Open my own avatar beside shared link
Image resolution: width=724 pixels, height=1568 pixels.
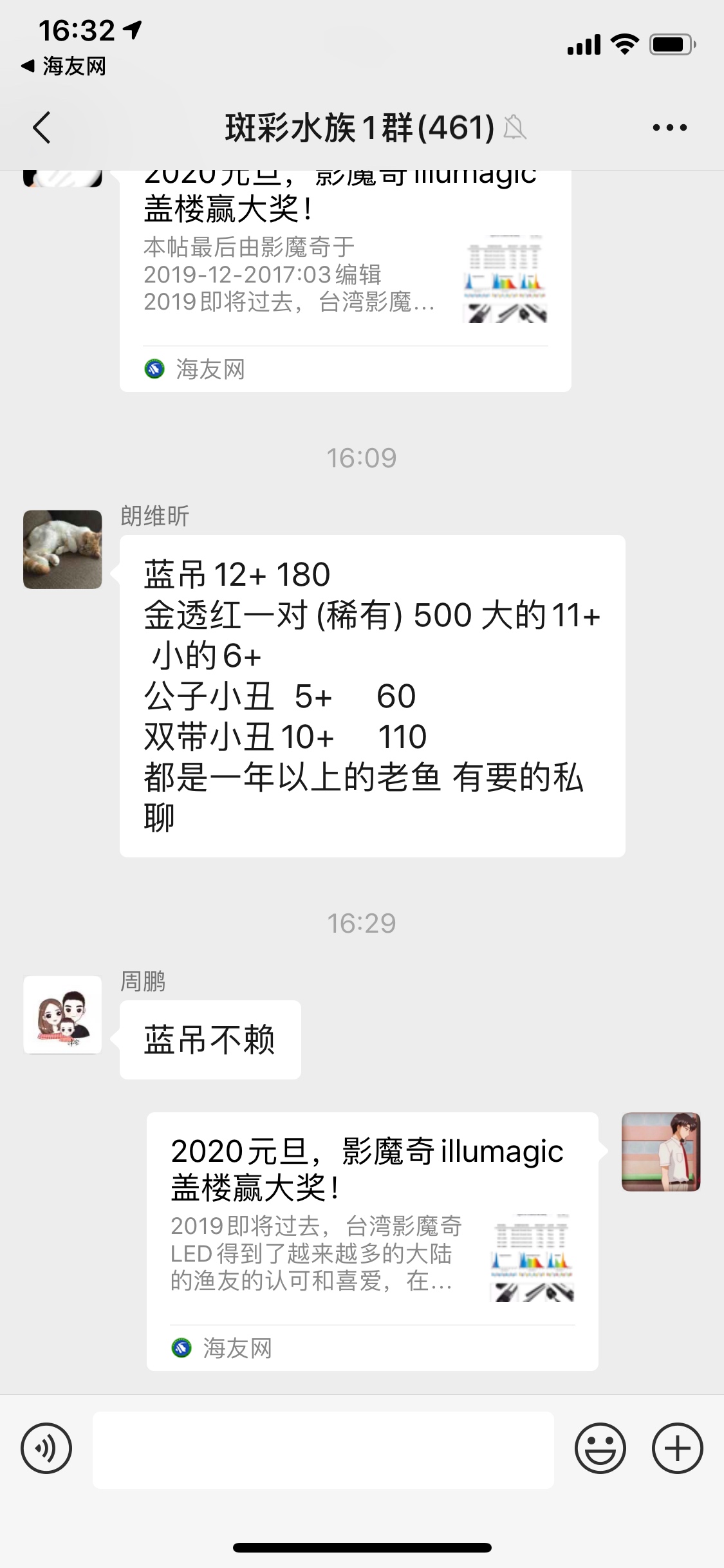point(661,1152)
